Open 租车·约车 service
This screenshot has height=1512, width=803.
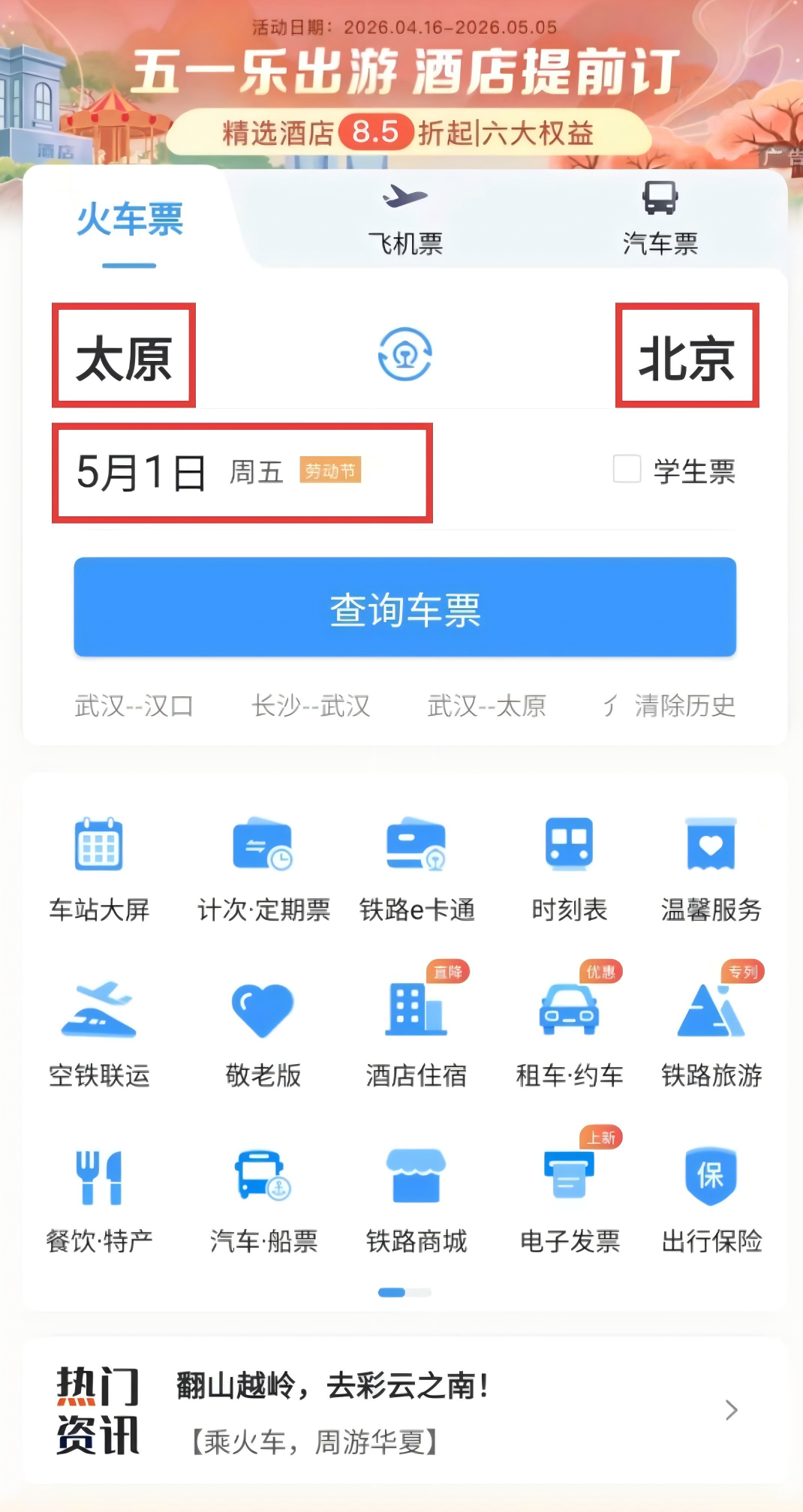point(569,1033)
